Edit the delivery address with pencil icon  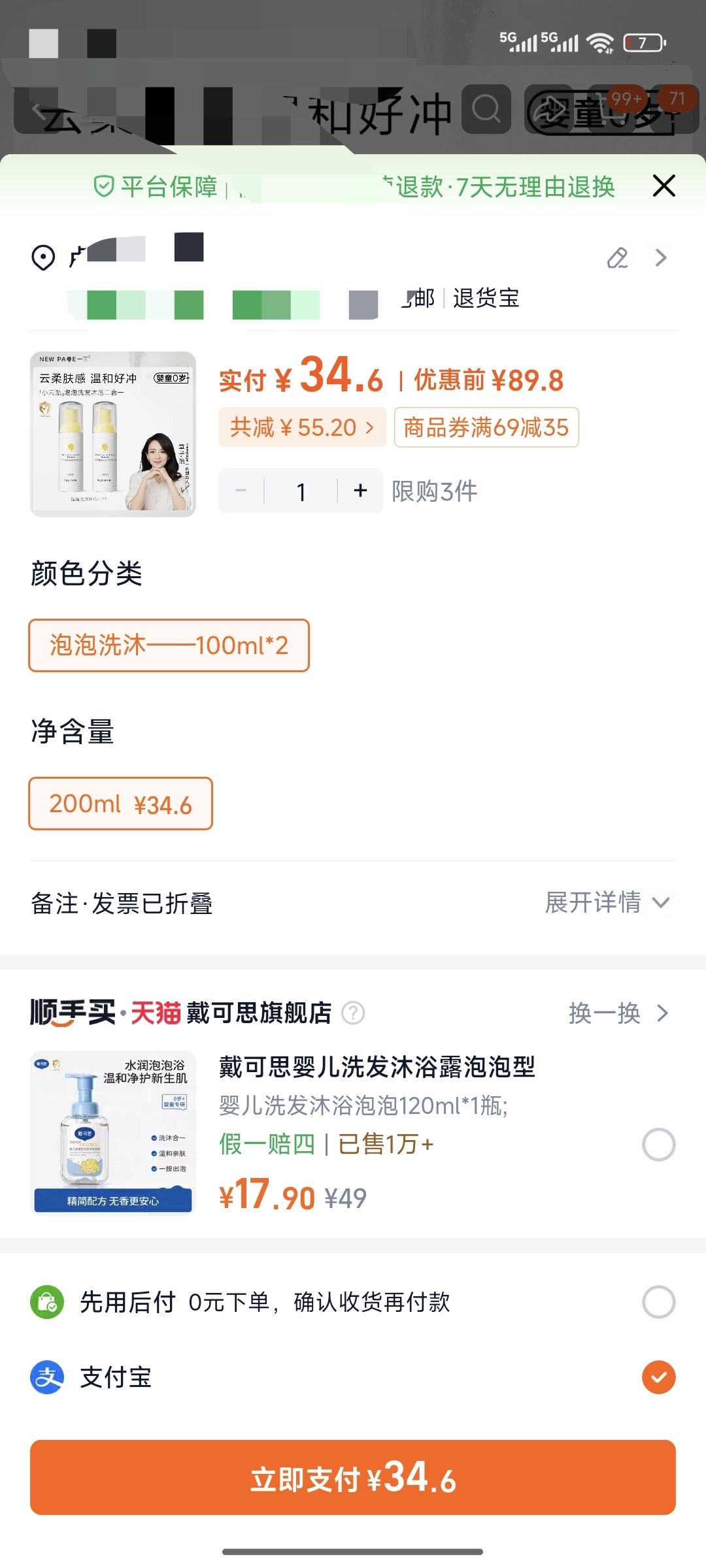tap(618, 257)
